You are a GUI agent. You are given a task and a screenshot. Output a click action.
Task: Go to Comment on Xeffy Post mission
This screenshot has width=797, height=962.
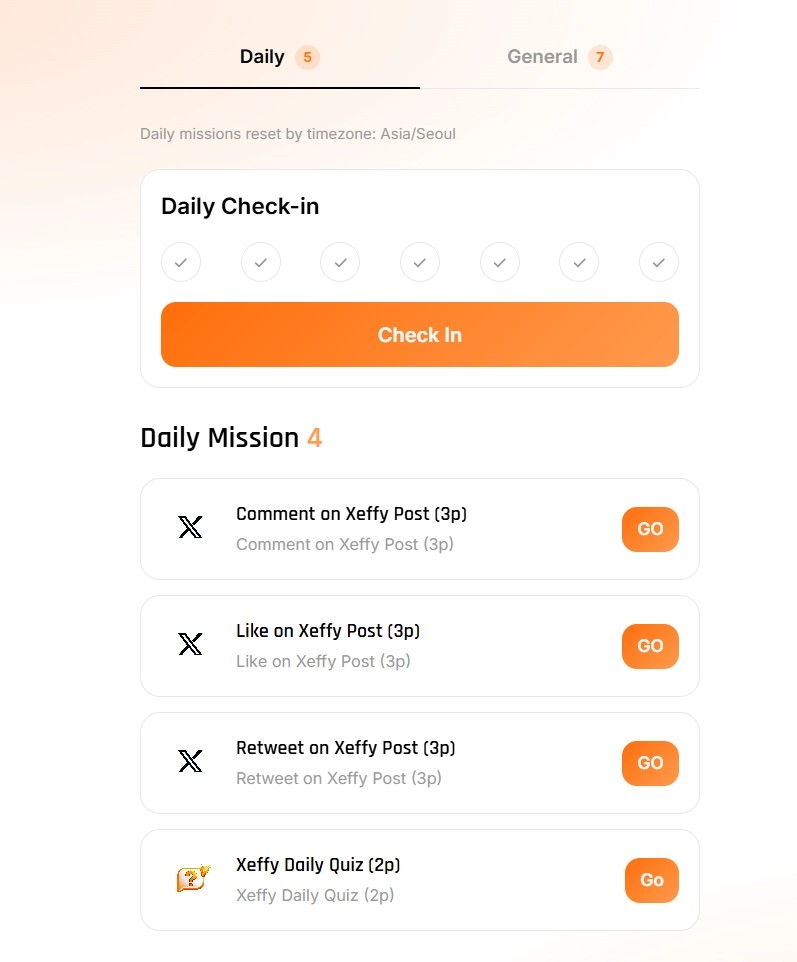(x=650, y=529)
